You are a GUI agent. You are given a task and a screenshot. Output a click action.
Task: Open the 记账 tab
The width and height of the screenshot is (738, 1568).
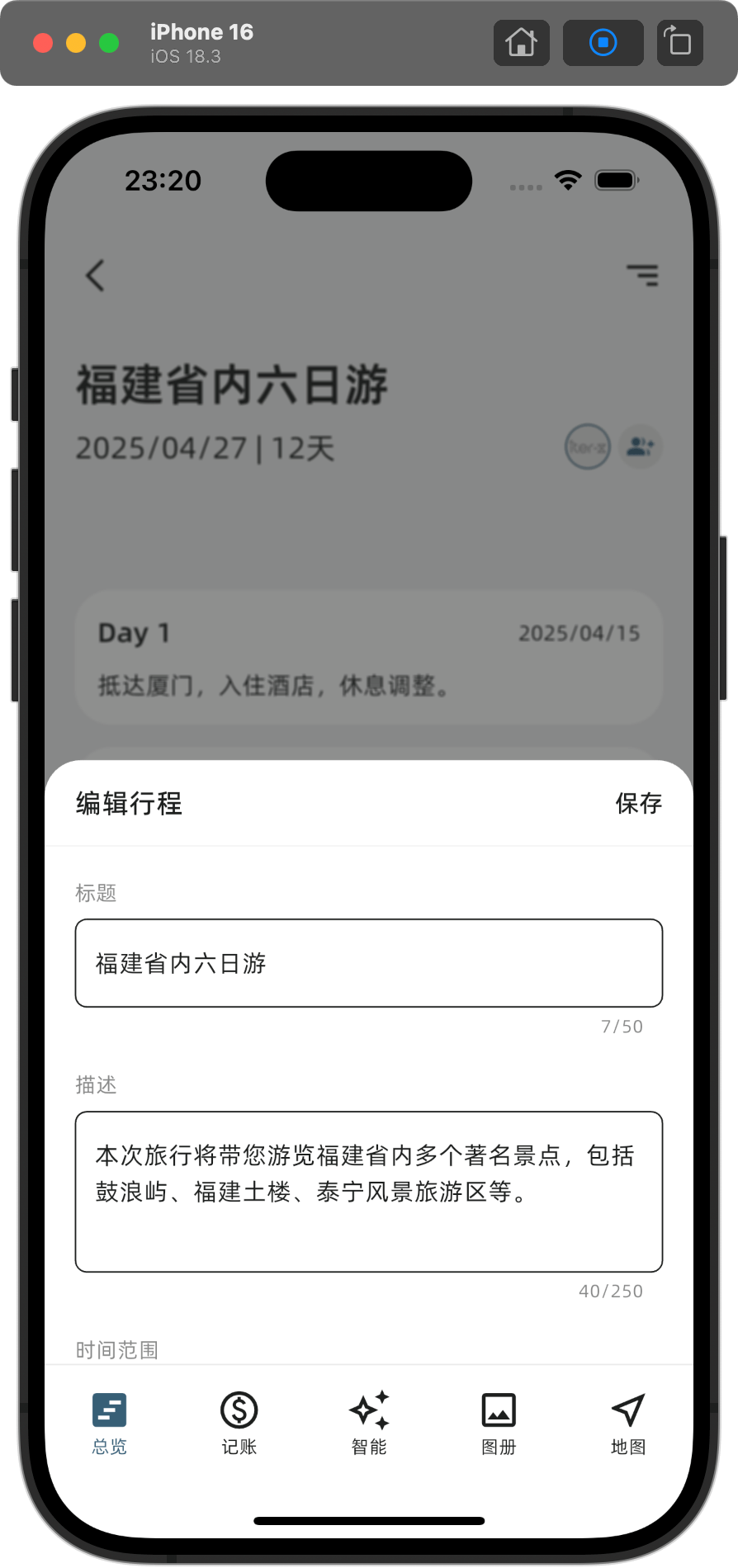(239, 1423)
